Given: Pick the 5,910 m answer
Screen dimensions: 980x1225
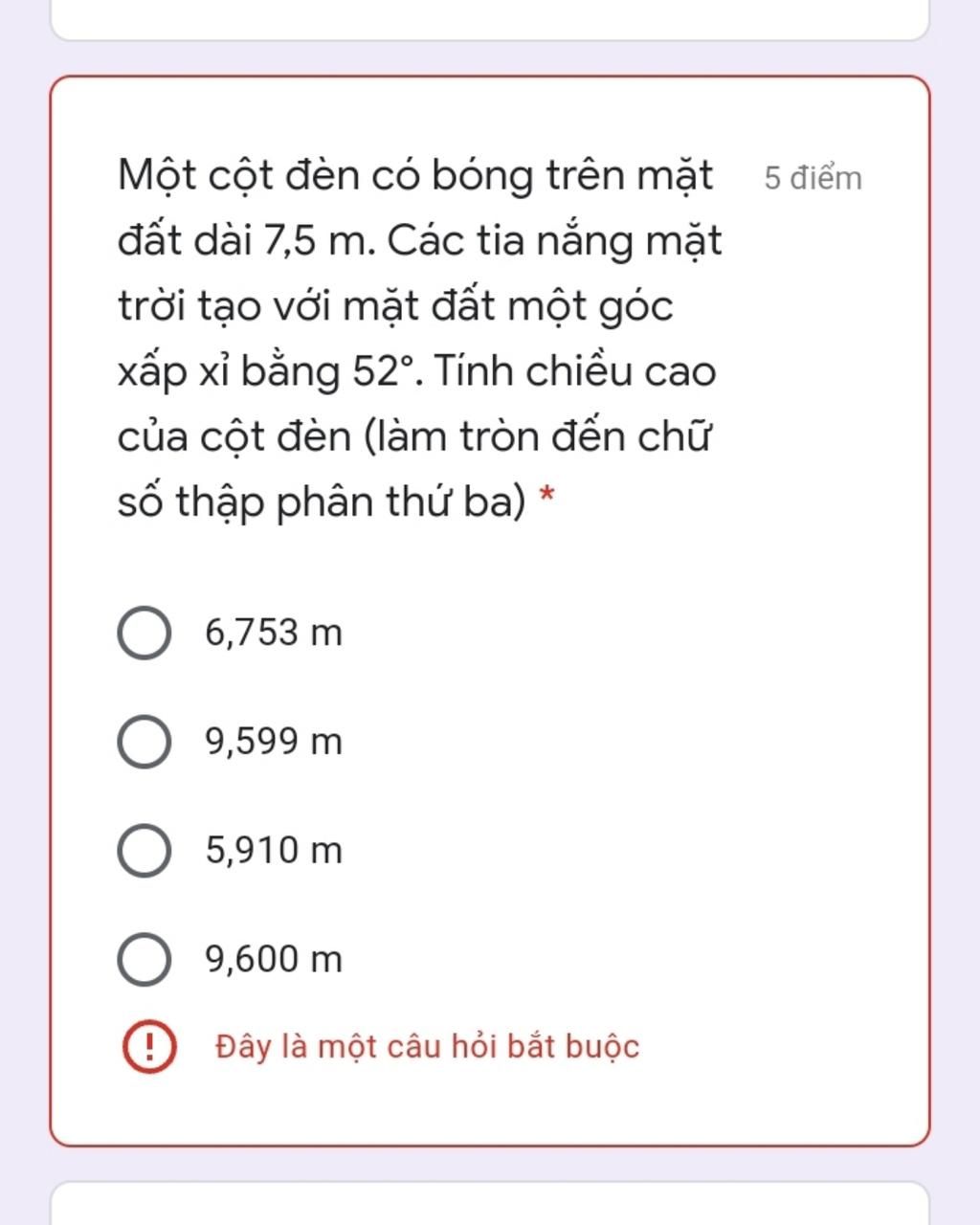Looking at the screenshot, I should coord(145,850).
